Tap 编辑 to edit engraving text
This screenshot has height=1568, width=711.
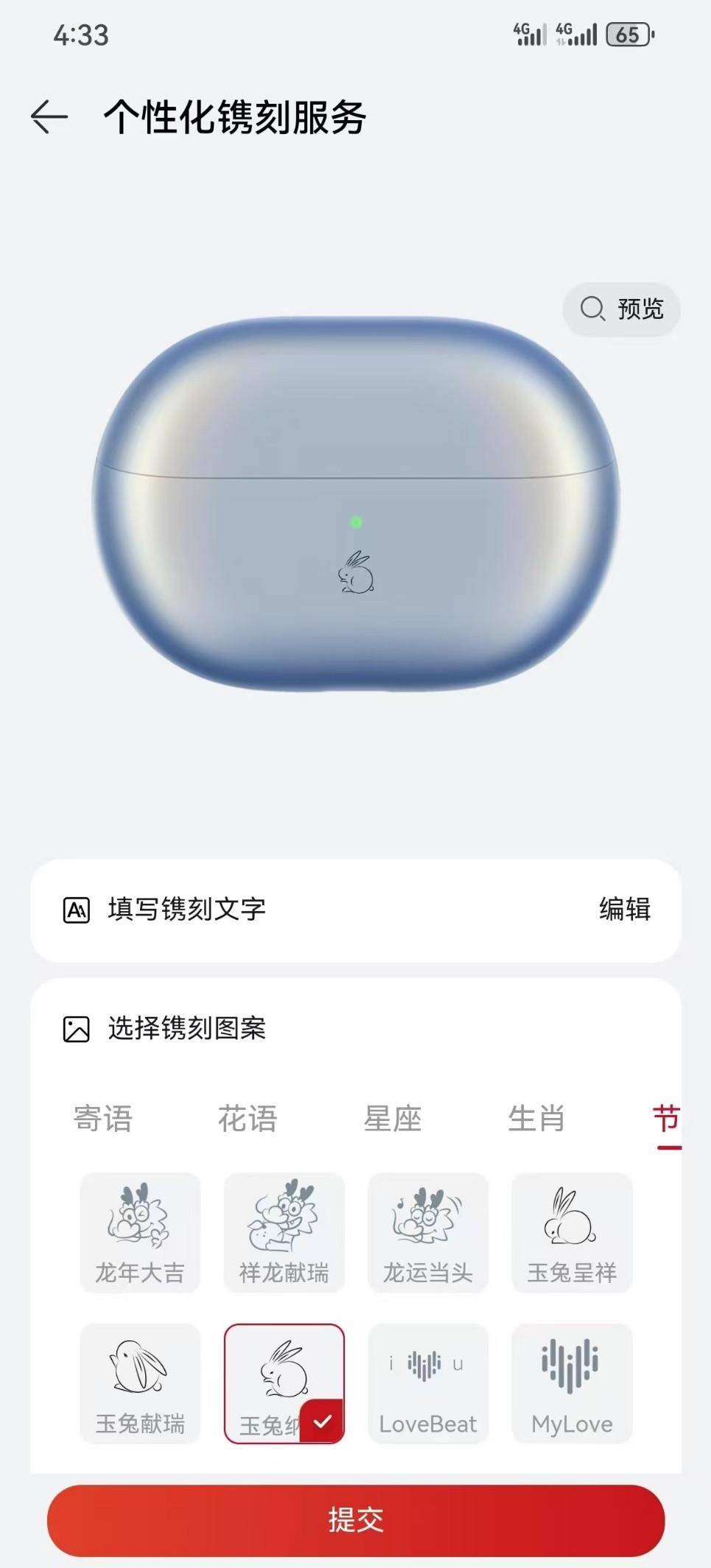[624, 909]
